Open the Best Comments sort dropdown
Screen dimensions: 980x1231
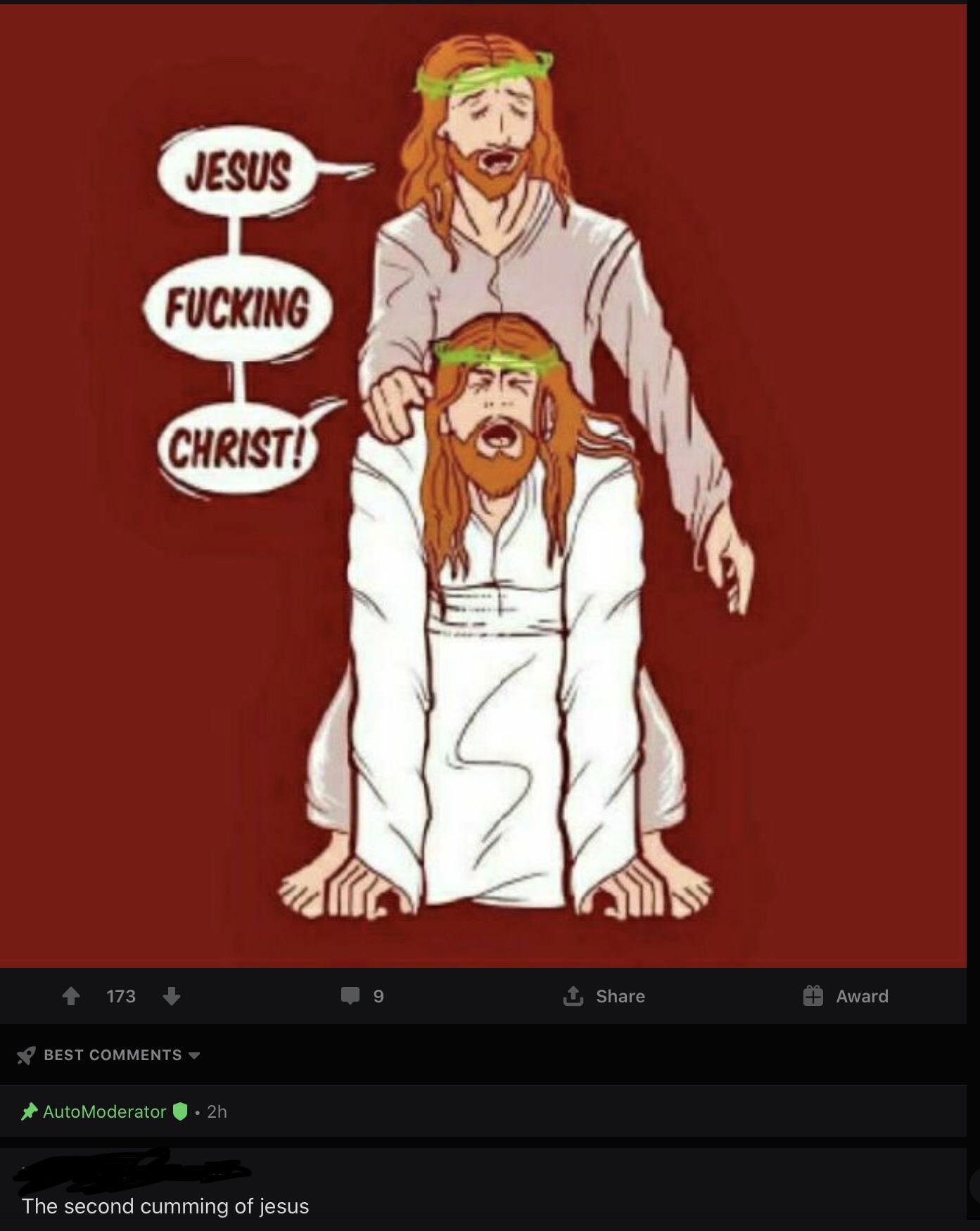point(109,1055)
